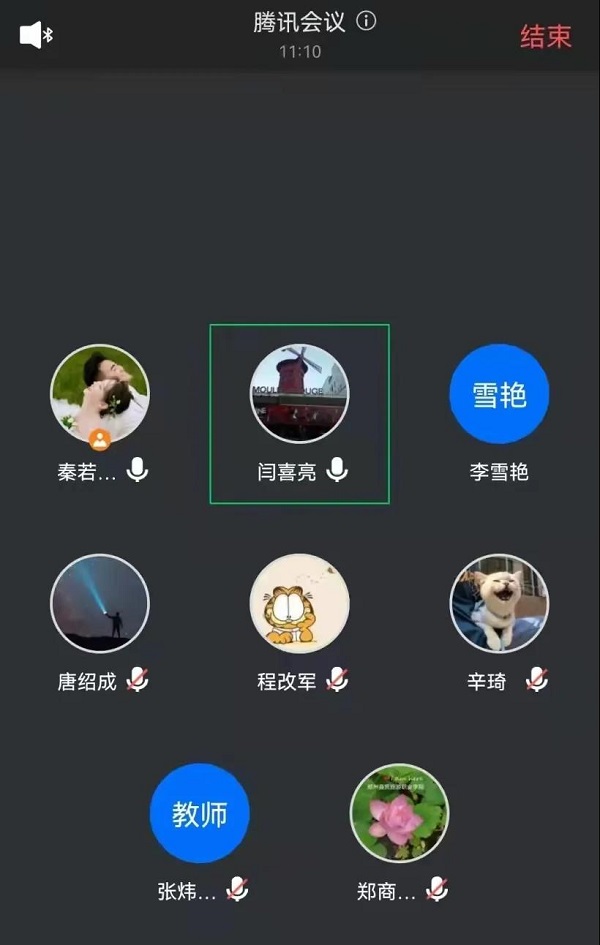End the meeting with 结束

pos(546,36)
